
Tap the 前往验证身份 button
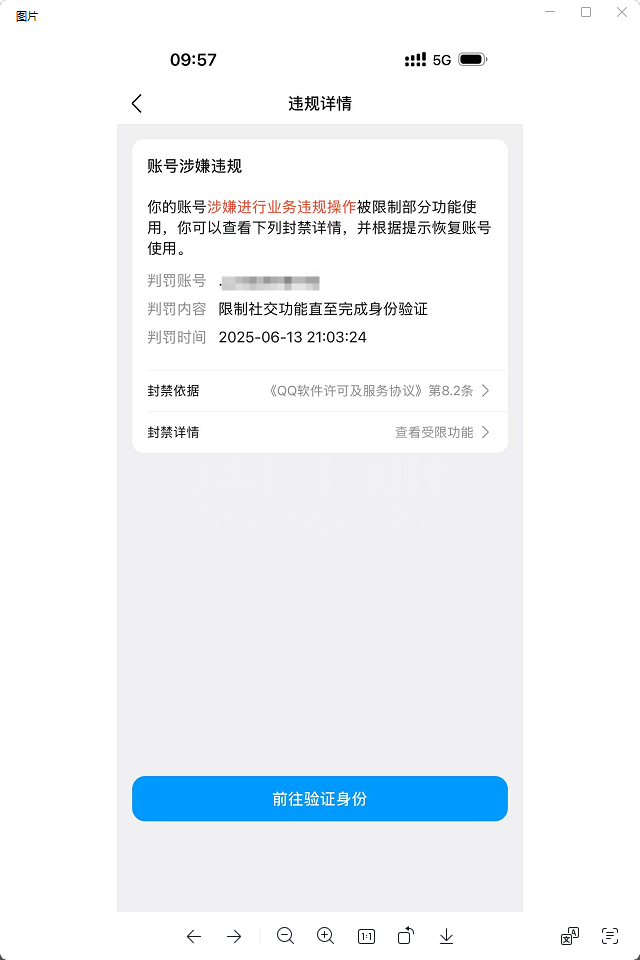coord(320,799)
